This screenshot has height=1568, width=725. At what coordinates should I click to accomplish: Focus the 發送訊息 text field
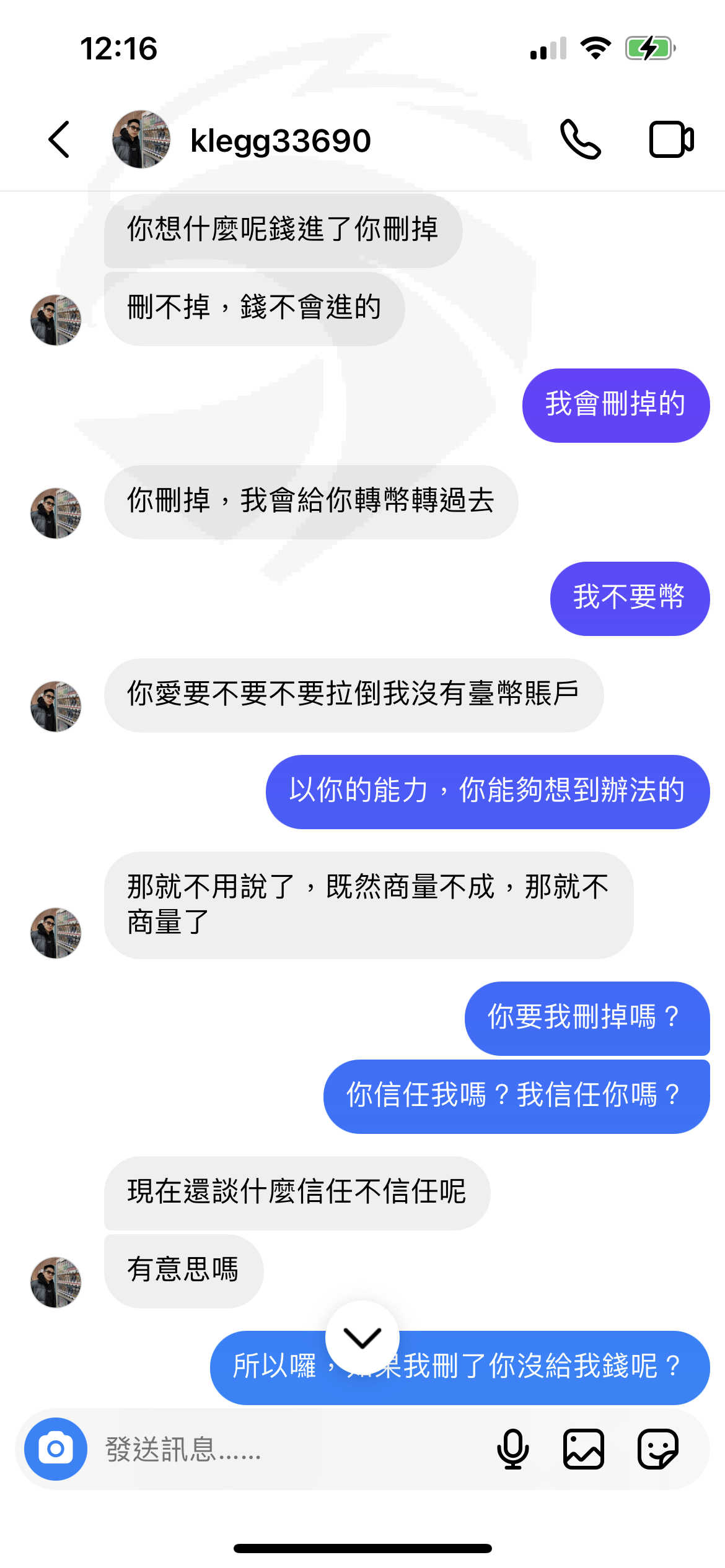291,1450
